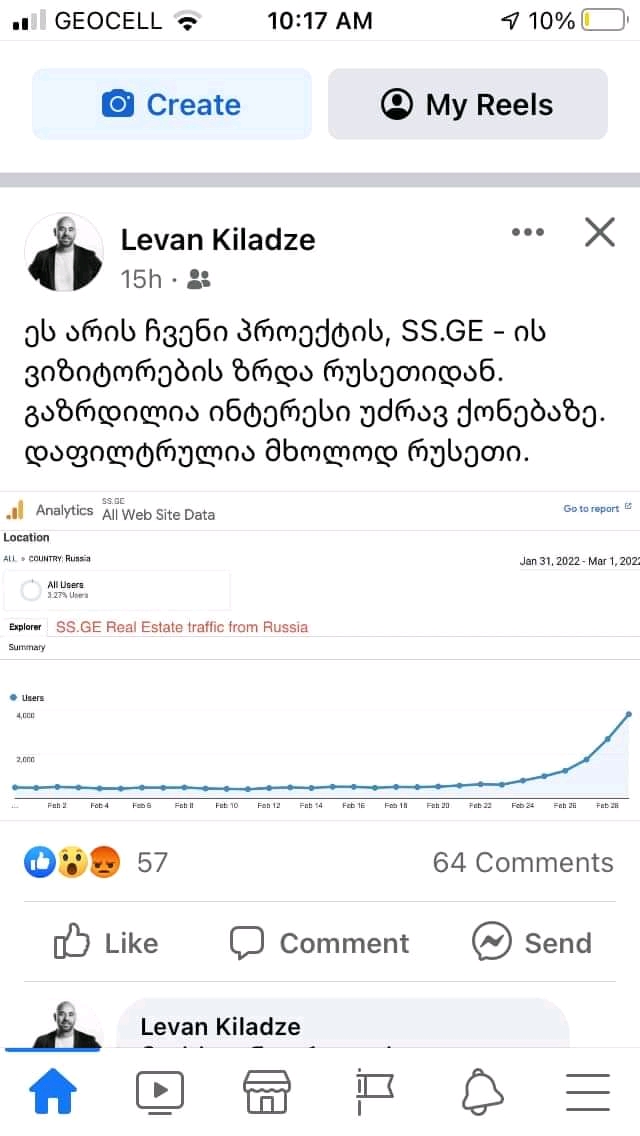Open the Marketplace tab
The height and width of the screenshot is (1136, 640).
point(267,1092)
